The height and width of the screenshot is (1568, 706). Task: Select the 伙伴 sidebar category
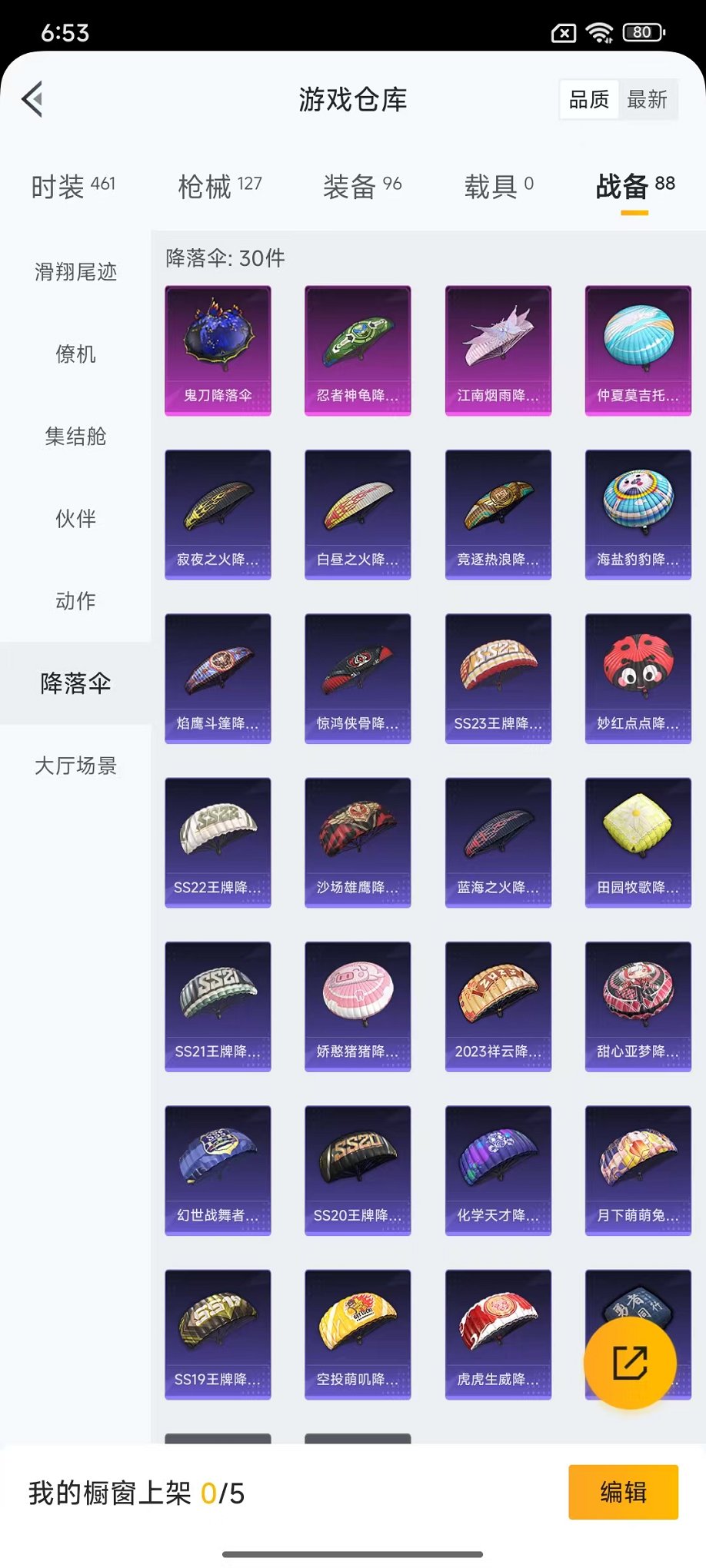point(74,519)
